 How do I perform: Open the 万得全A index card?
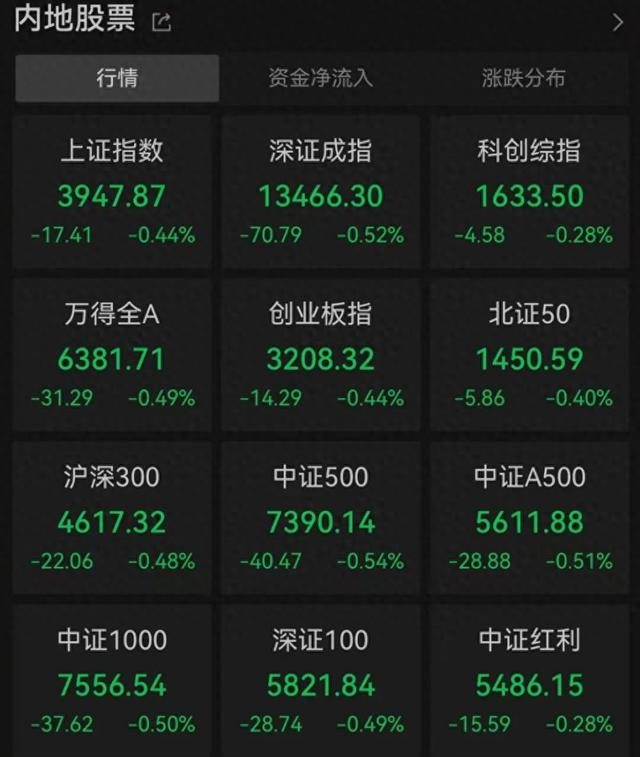tap(112, 356)
